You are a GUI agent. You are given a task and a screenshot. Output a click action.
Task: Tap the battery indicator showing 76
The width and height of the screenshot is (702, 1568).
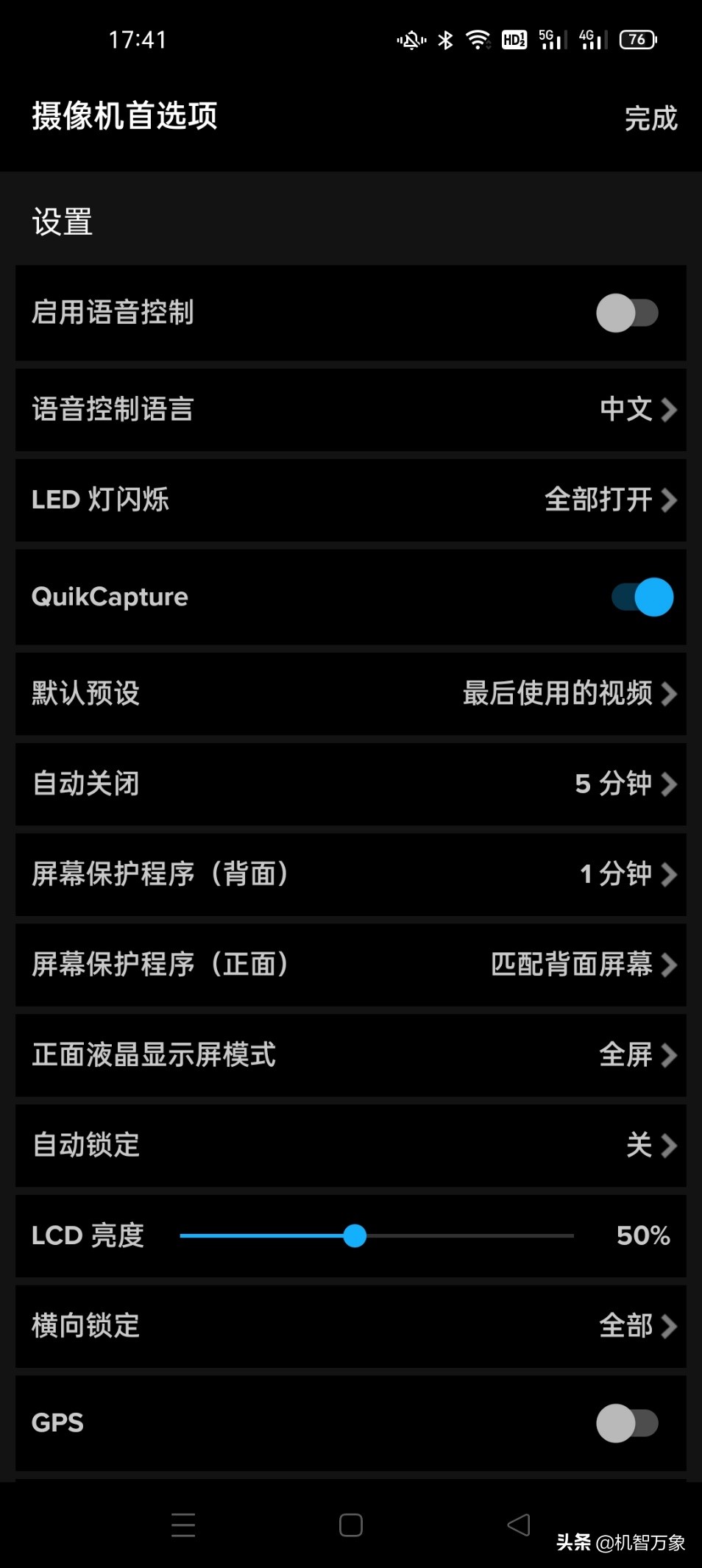point(638,40)
